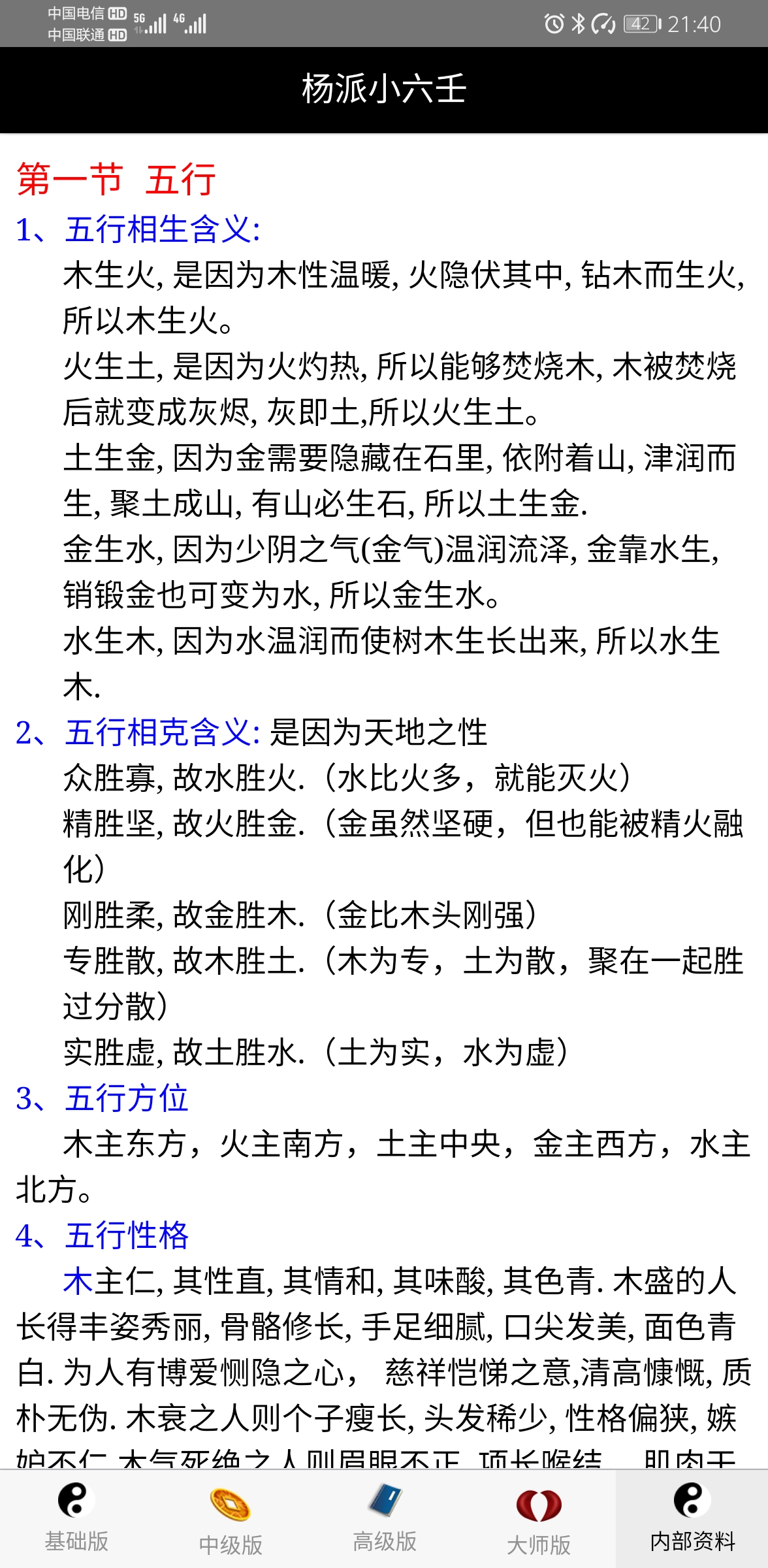Go to the 高级版 tab

pyautogui.click(x=385, y=1518)
